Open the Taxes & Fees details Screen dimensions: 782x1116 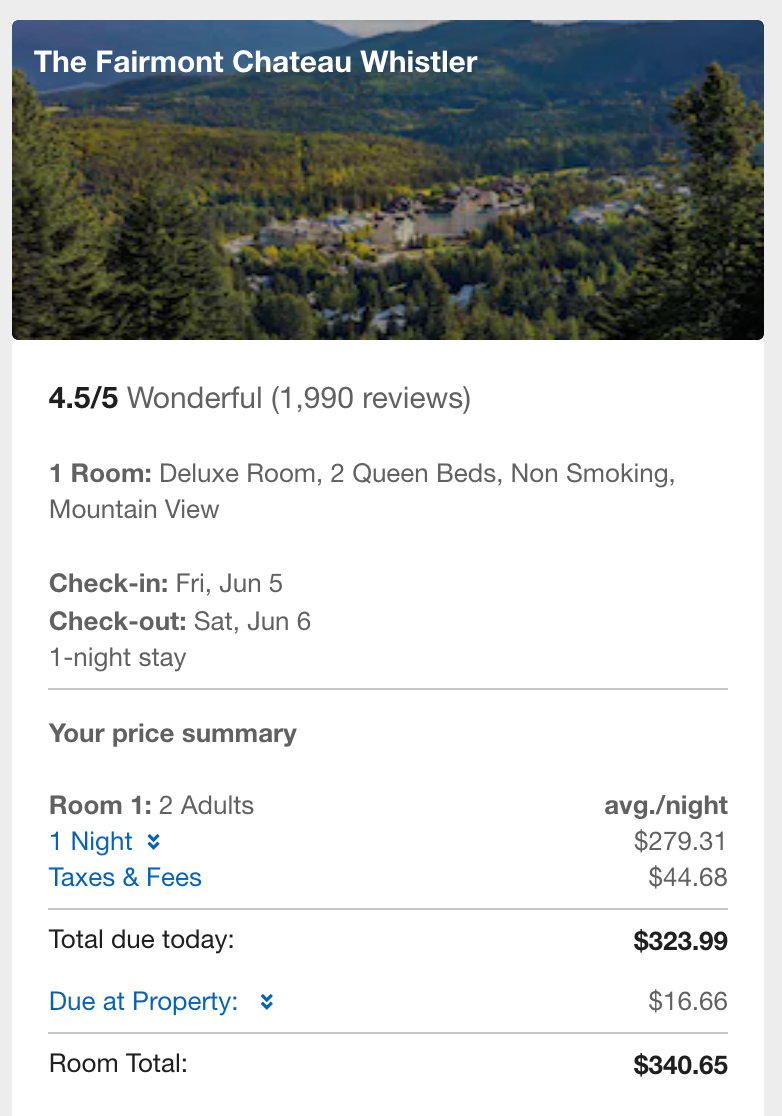pyautogui.click(x=125, y=878)
